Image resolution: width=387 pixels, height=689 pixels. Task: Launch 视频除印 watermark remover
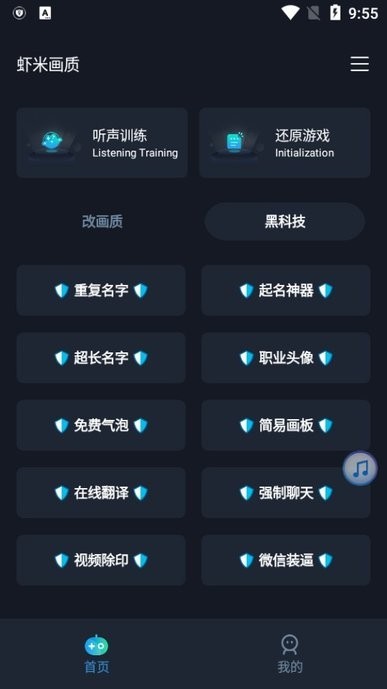(101, 560)
